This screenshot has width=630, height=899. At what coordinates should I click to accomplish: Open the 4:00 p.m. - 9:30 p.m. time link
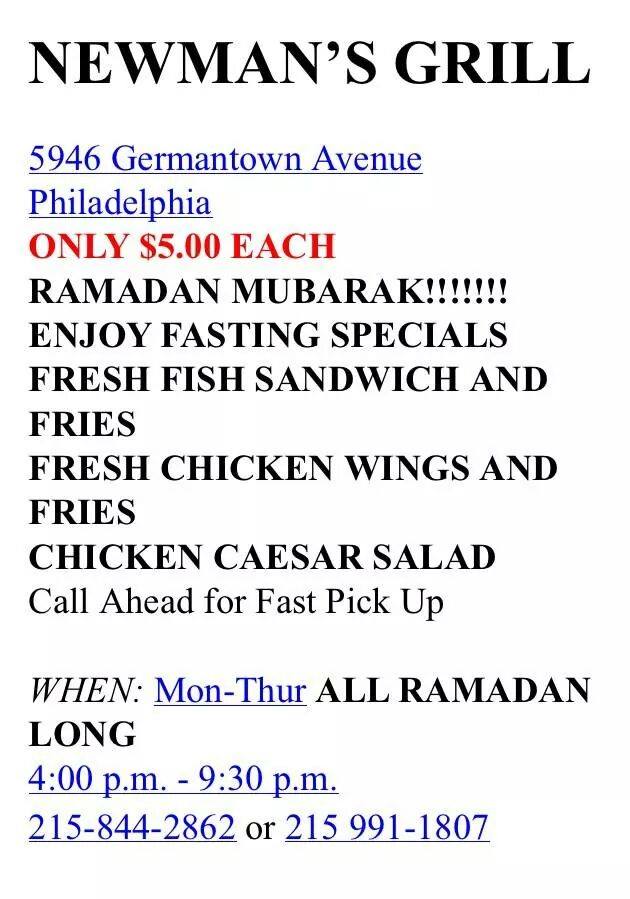click(x=183, y=780)
